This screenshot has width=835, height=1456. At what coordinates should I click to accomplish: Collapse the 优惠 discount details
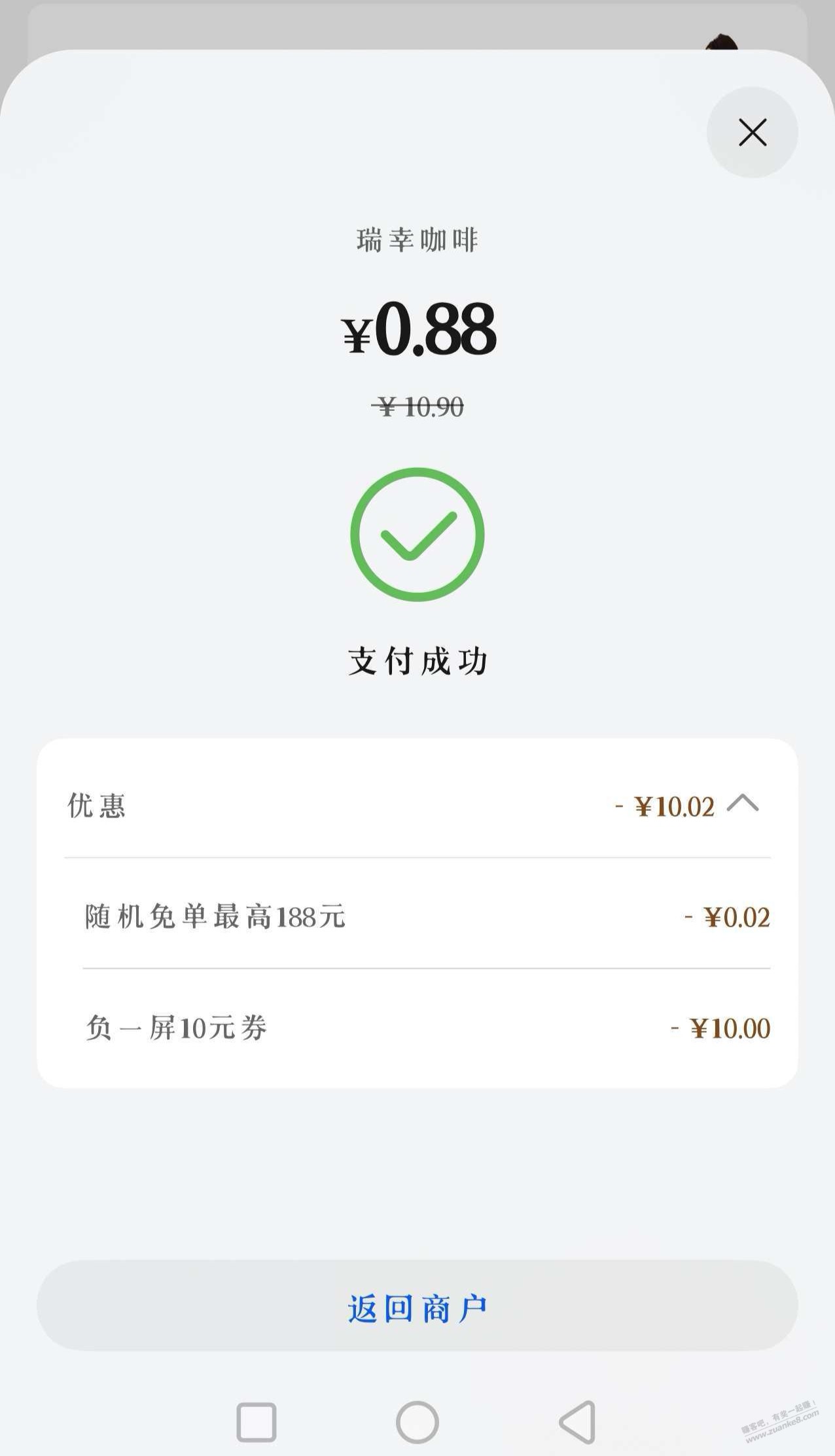click(743, 804)
